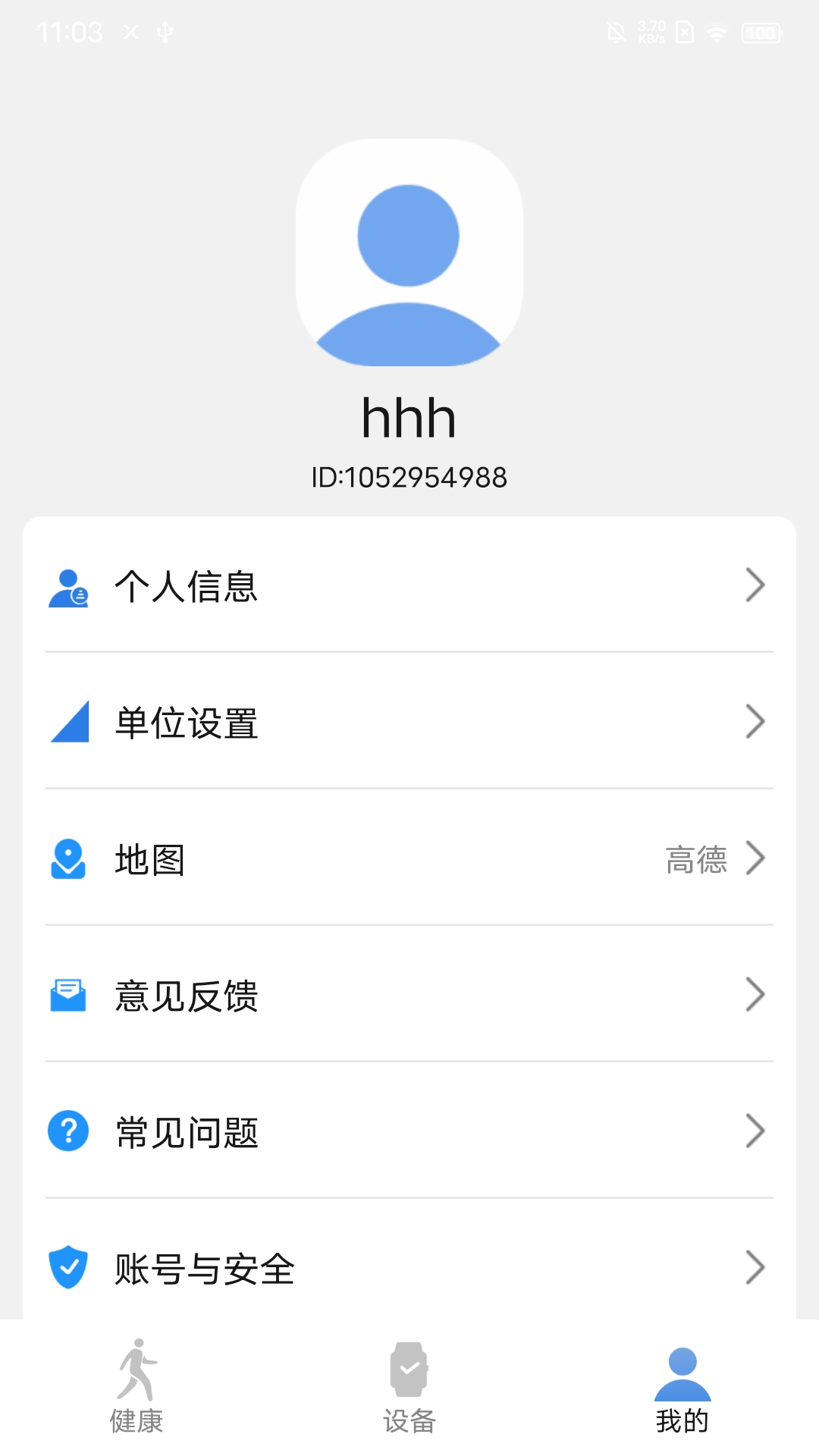The image size is (819, 1456).
Task: Switch to the 设备 tab
Action: [409, 1388]
